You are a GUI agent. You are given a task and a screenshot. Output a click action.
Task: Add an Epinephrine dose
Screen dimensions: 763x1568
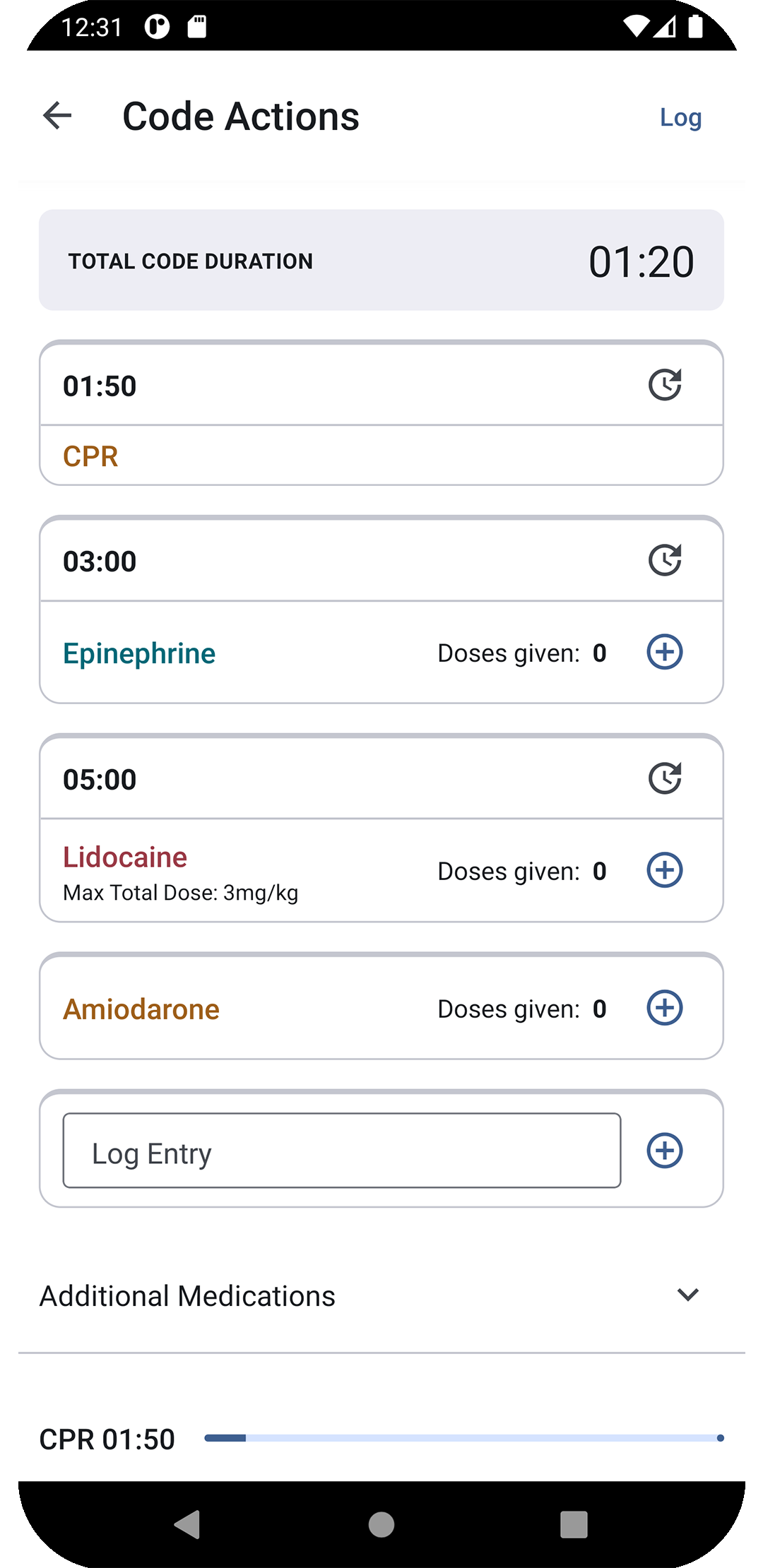coord(665,652)
